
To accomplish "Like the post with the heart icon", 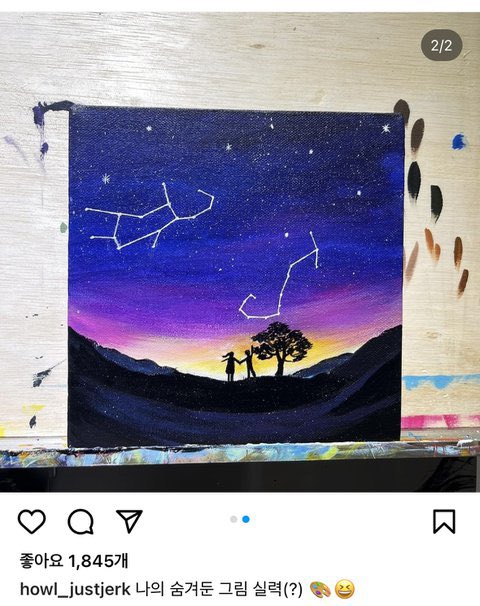I will (32, 521).
